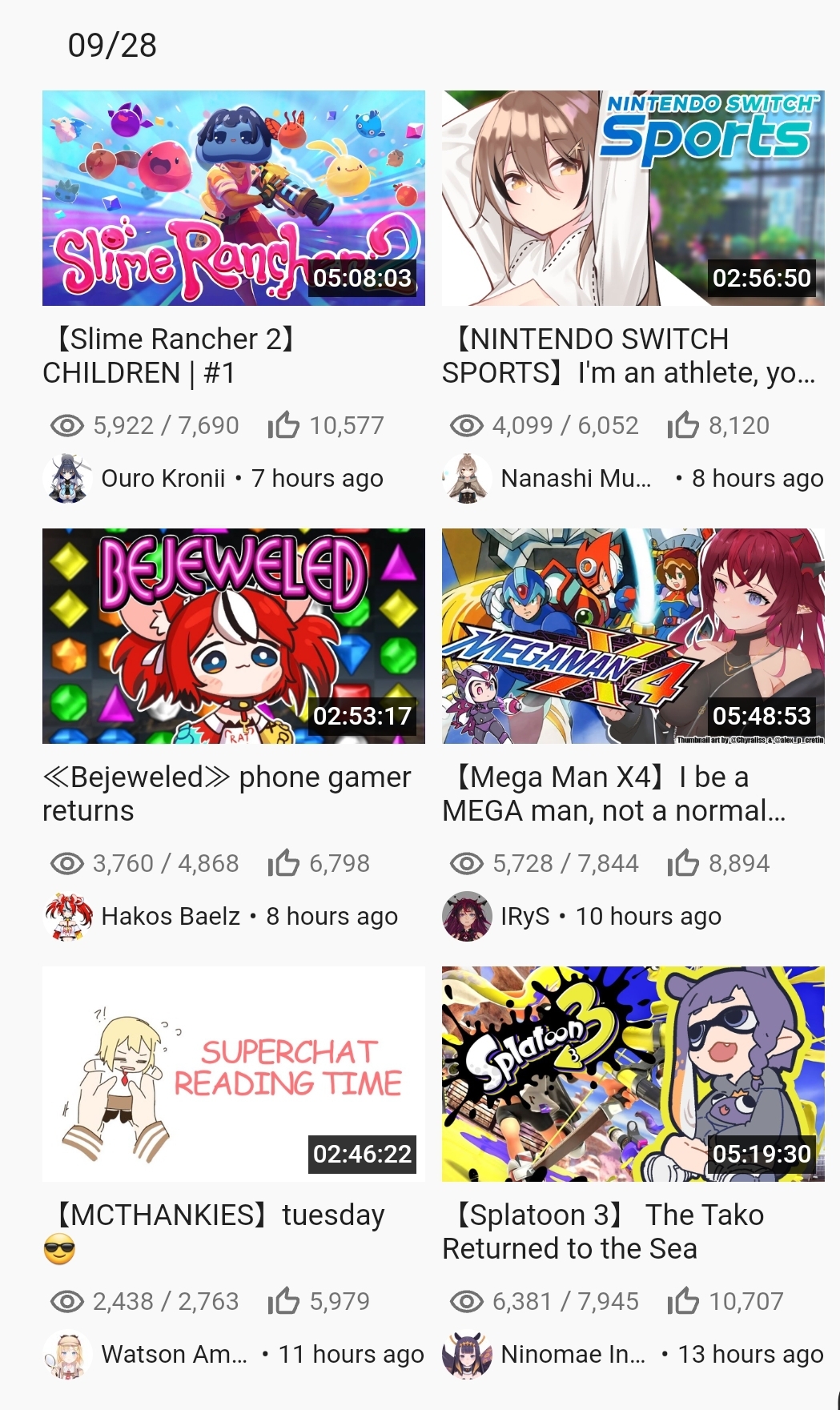Go to Hakos Baelz's channel avatar
Image resolution: width=840 pixels, height=1410 pixels.
click(x=67, y=916)
